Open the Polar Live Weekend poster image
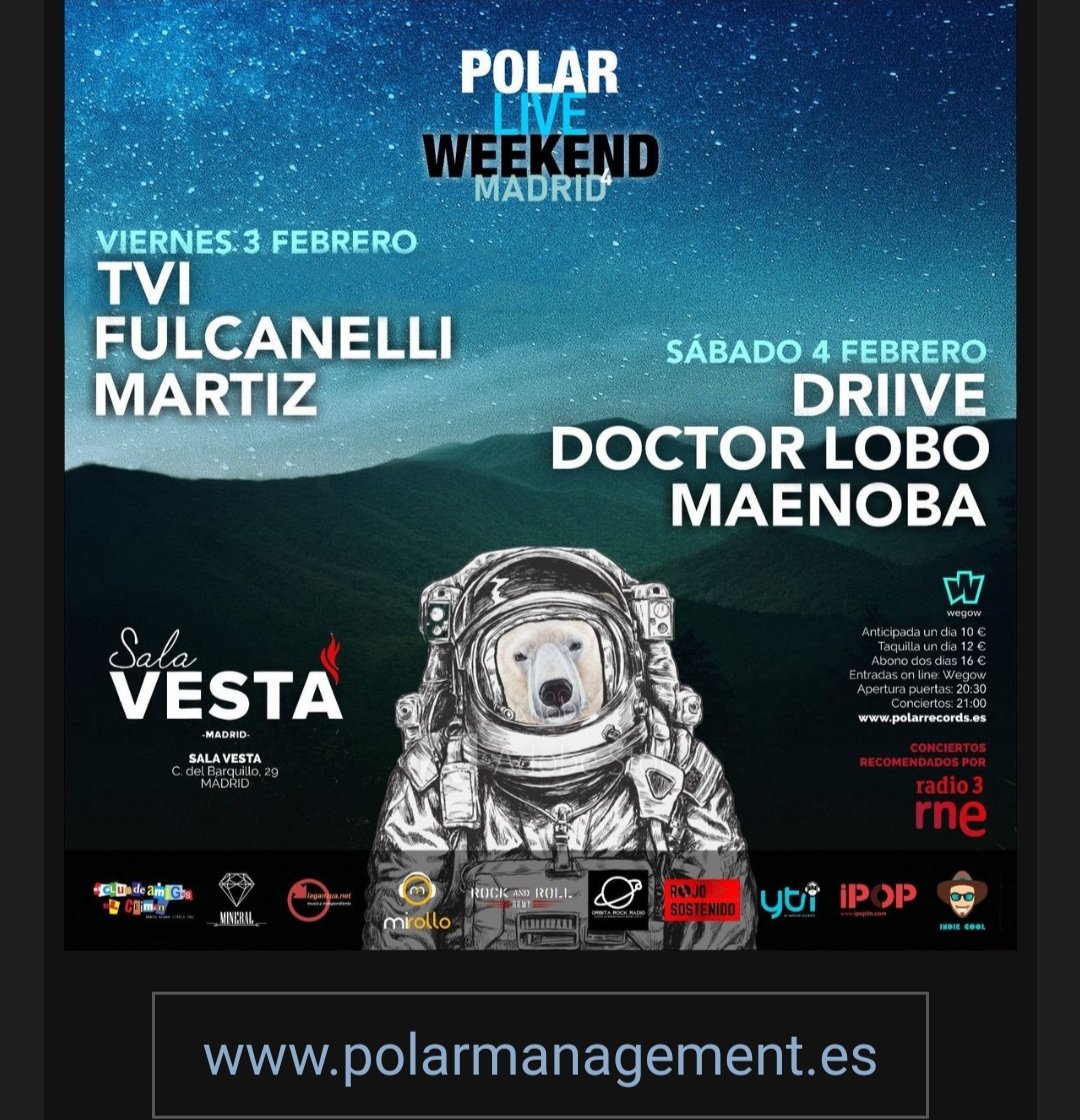This screenshot has height=1120, width=1080. coord(540,475)
